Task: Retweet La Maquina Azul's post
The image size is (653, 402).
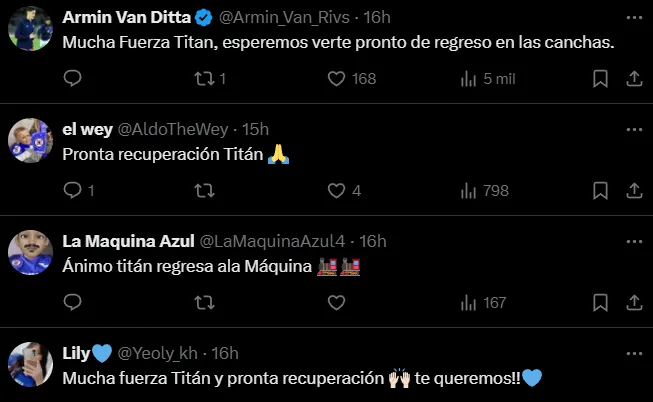Action: [204, 302]
